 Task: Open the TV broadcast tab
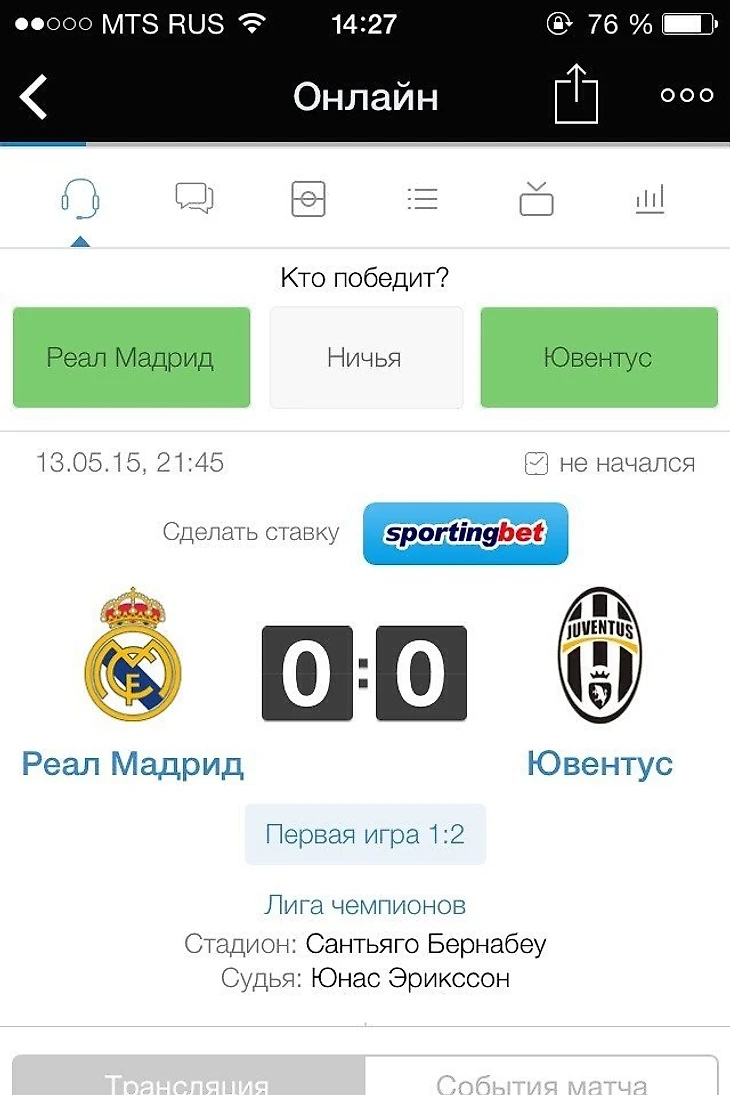(x=536, y=198)
